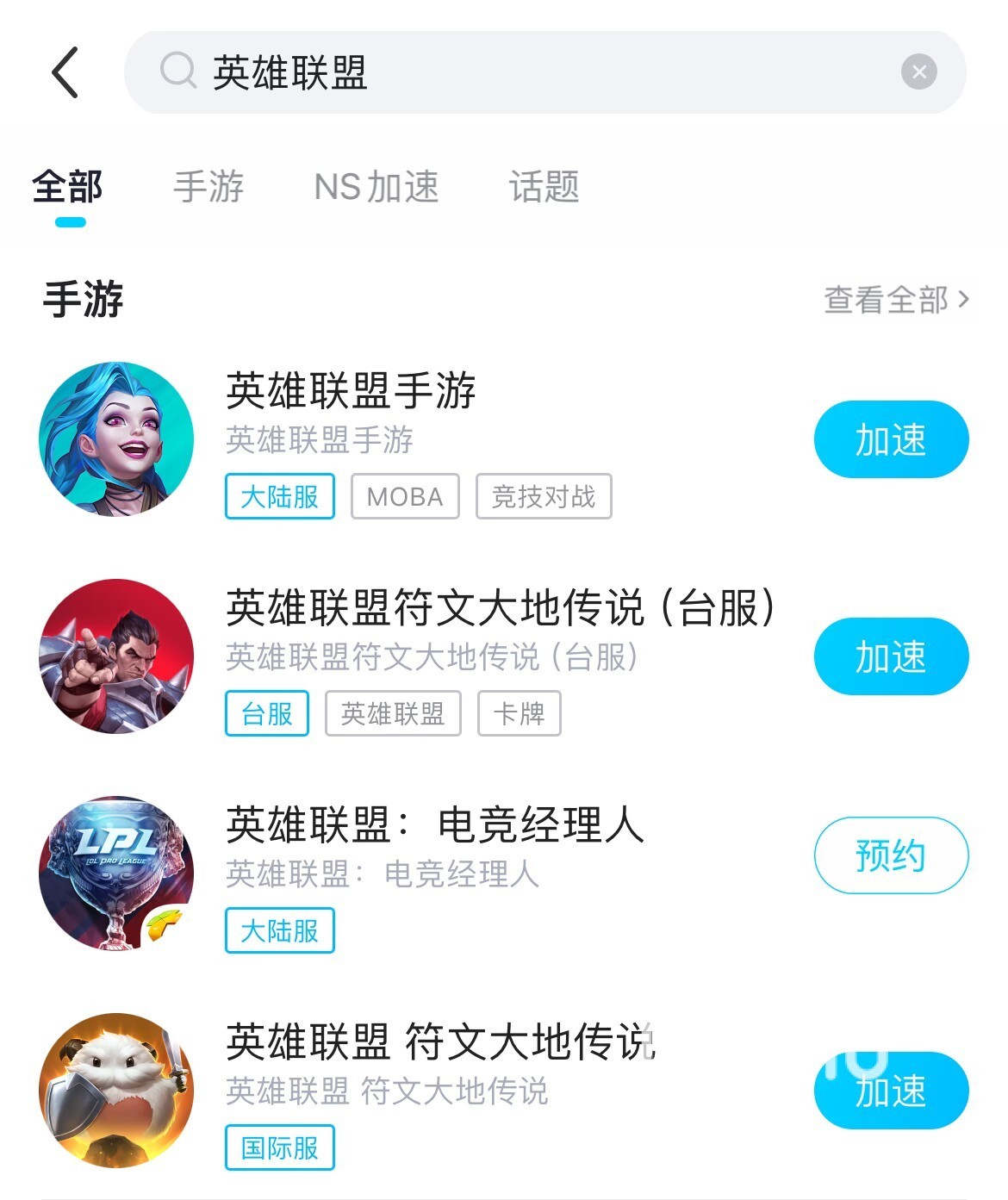Open 查看全部 for 手游 results

896,300
